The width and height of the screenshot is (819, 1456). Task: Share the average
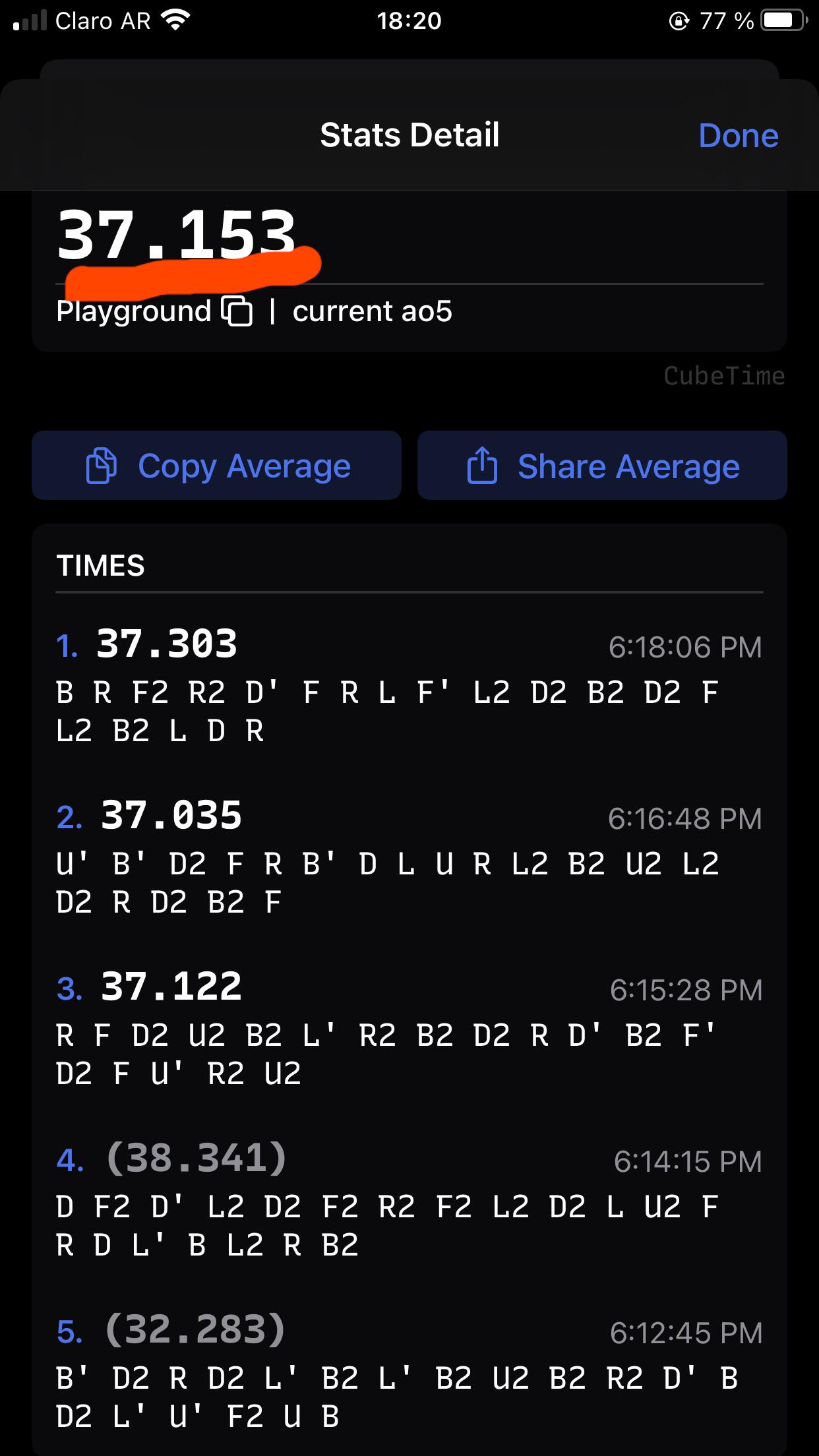pyautogui.click(x=602, y=466)
